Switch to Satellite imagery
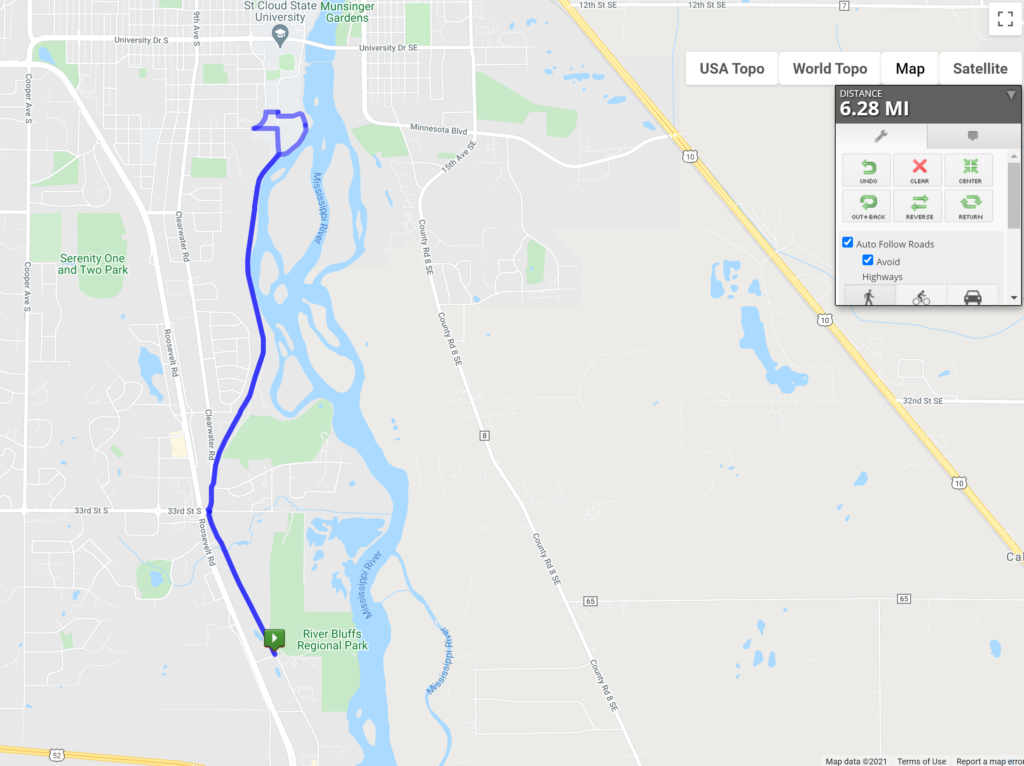1024x766 pixels. coord(980,69)
